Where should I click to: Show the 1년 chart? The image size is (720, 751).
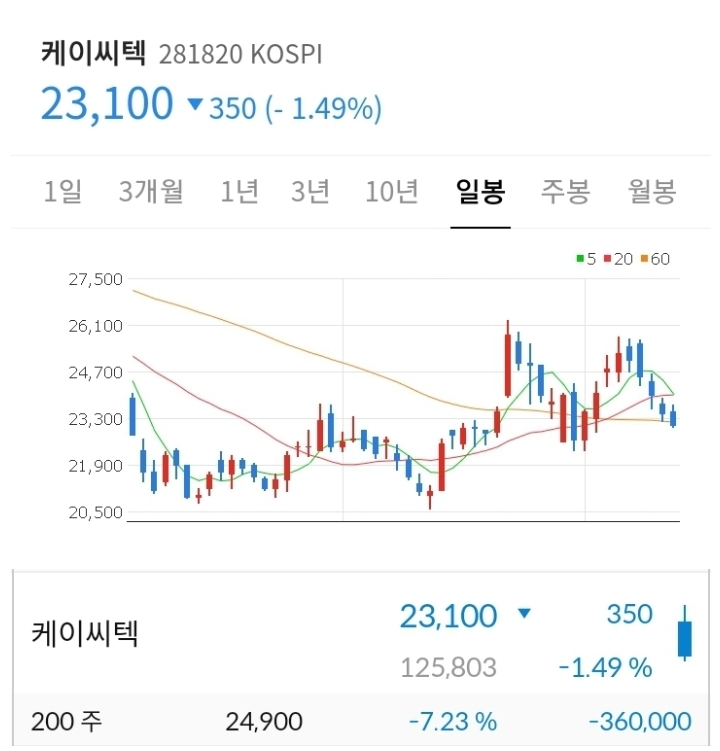click(x=240, y=191)
